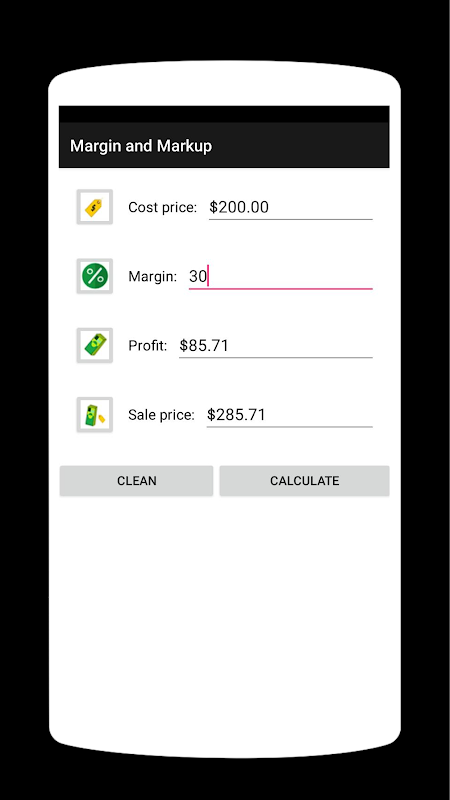Select the Profit field
Viewport: 450px width, 800px height.
(276, 346)
